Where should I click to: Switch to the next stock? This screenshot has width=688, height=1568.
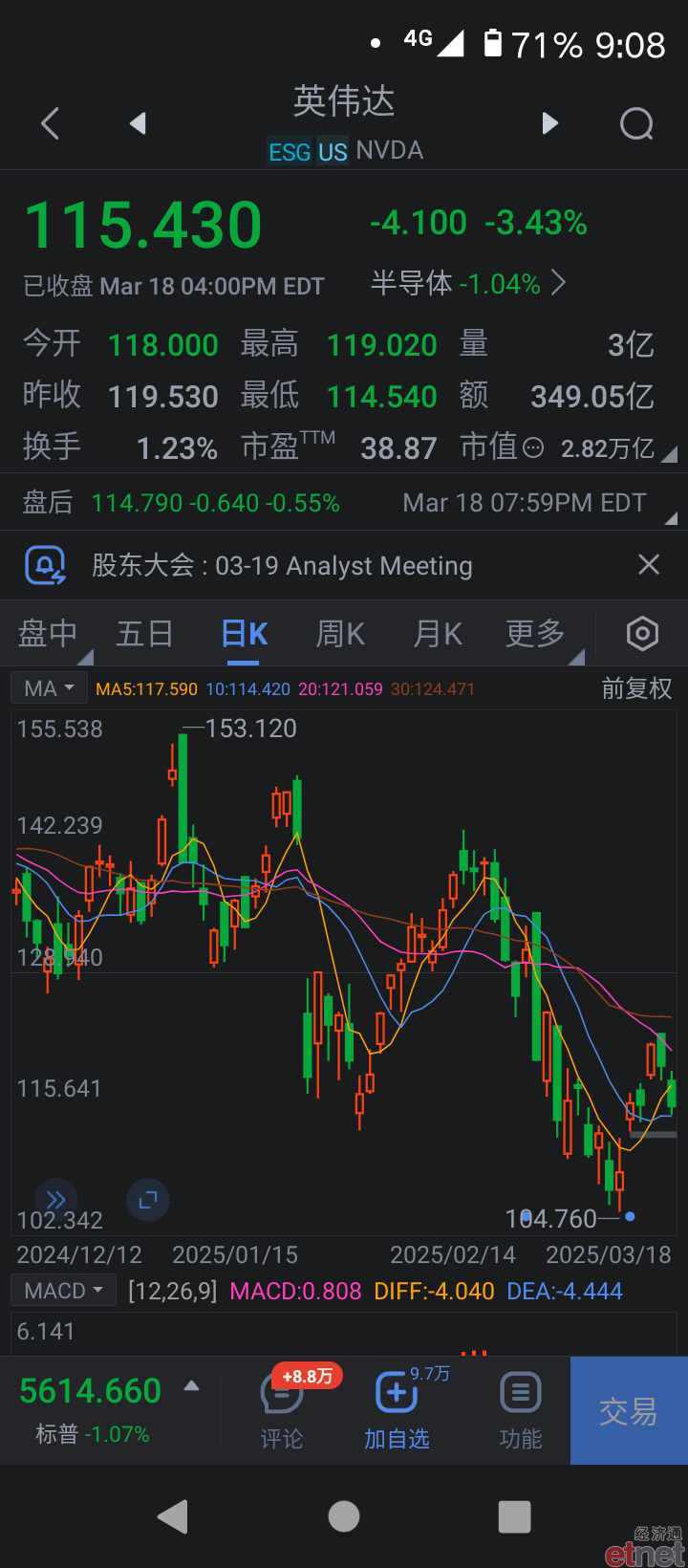549,123
